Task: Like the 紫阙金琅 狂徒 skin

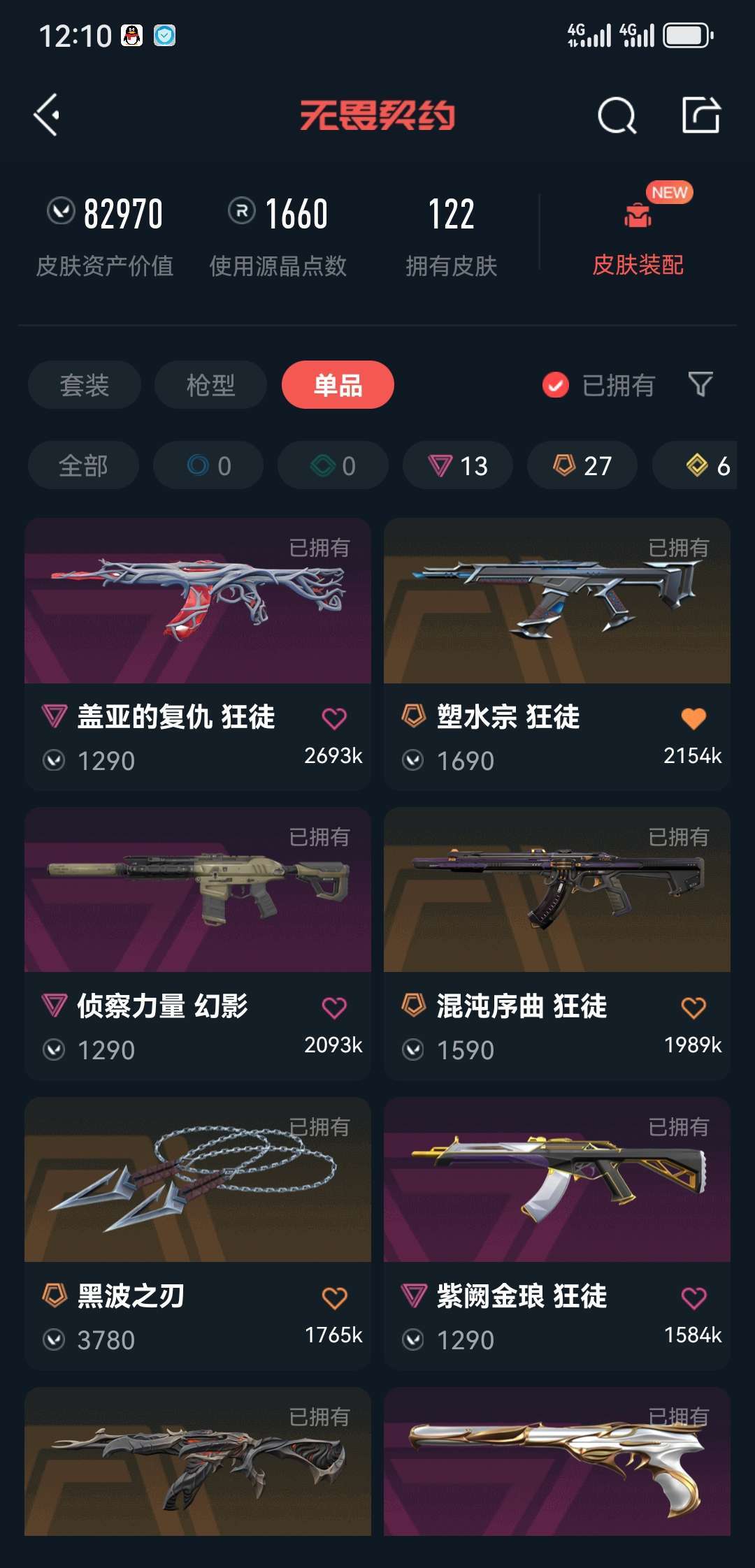Action: click(693, 1298)
